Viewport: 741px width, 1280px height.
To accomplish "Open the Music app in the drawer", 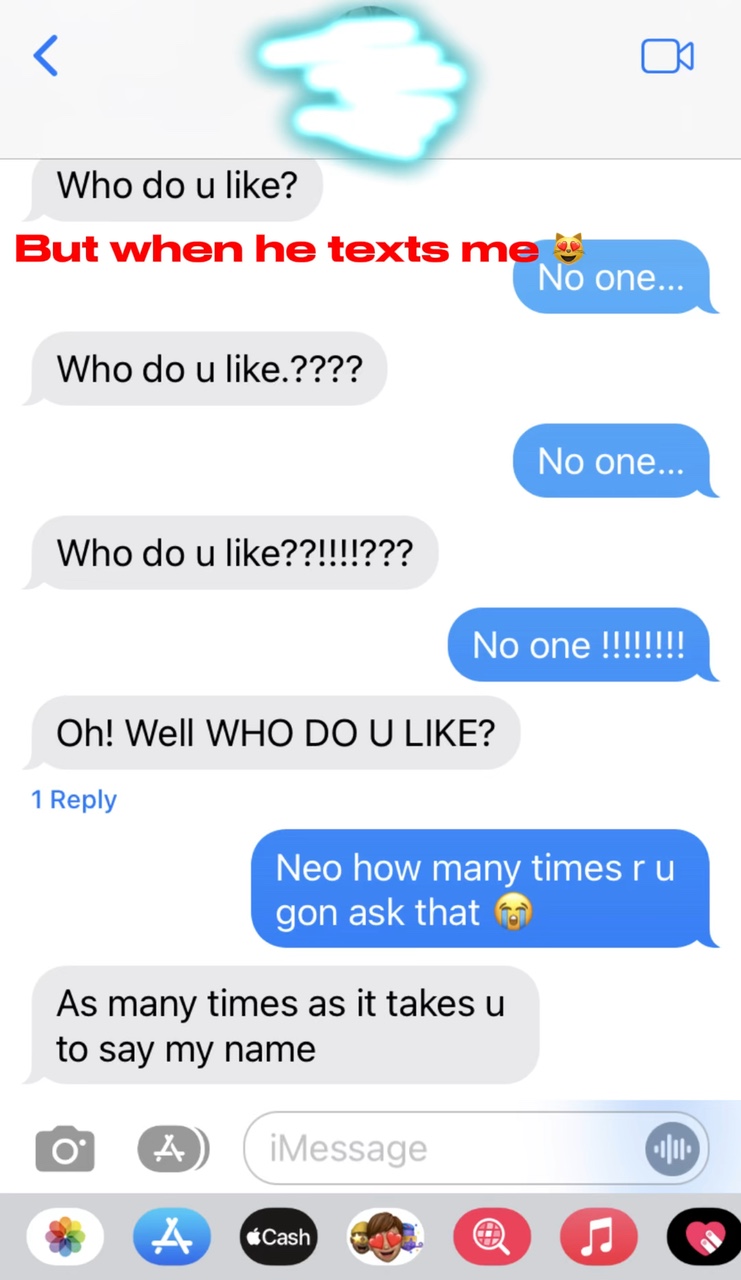I will (x=598, y=1237).
